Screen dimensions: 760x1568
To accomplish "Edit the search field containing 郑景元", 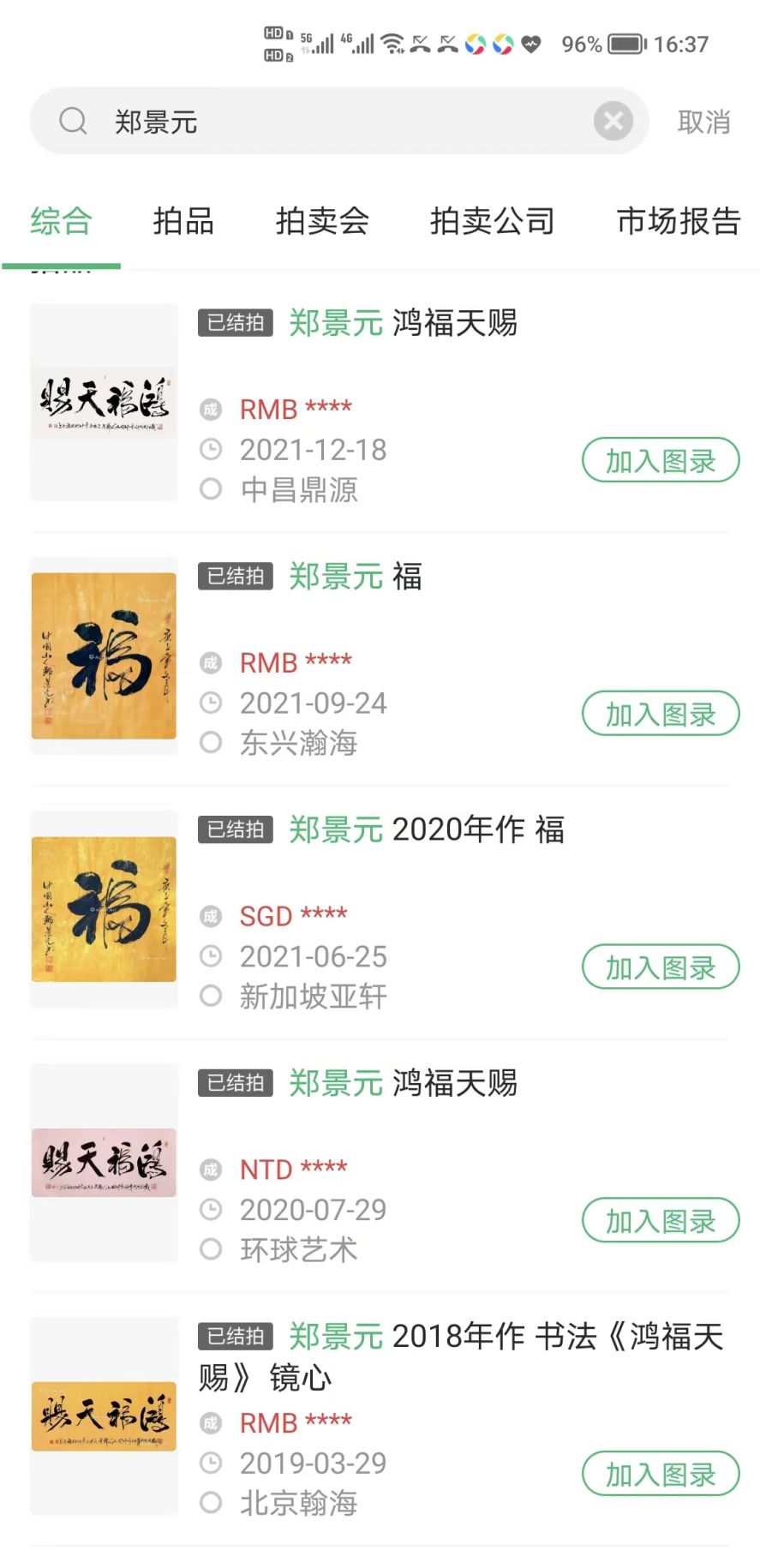I will click(343, 122).
